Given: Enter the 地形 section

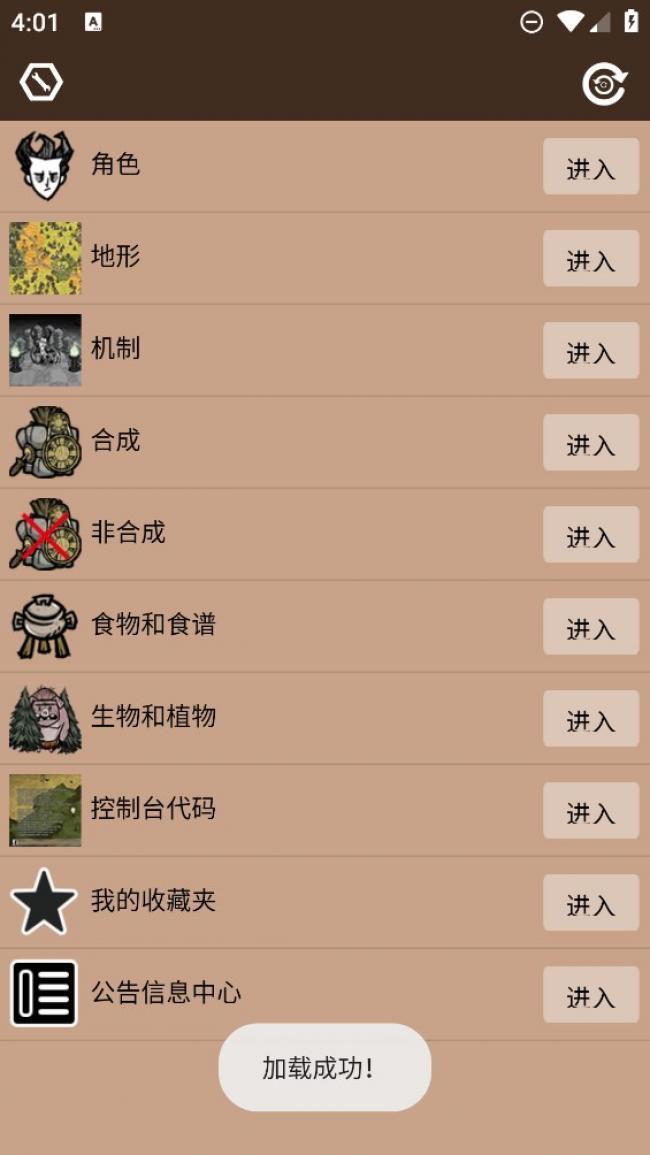Looking at the screenshot, I should point(590,259).
